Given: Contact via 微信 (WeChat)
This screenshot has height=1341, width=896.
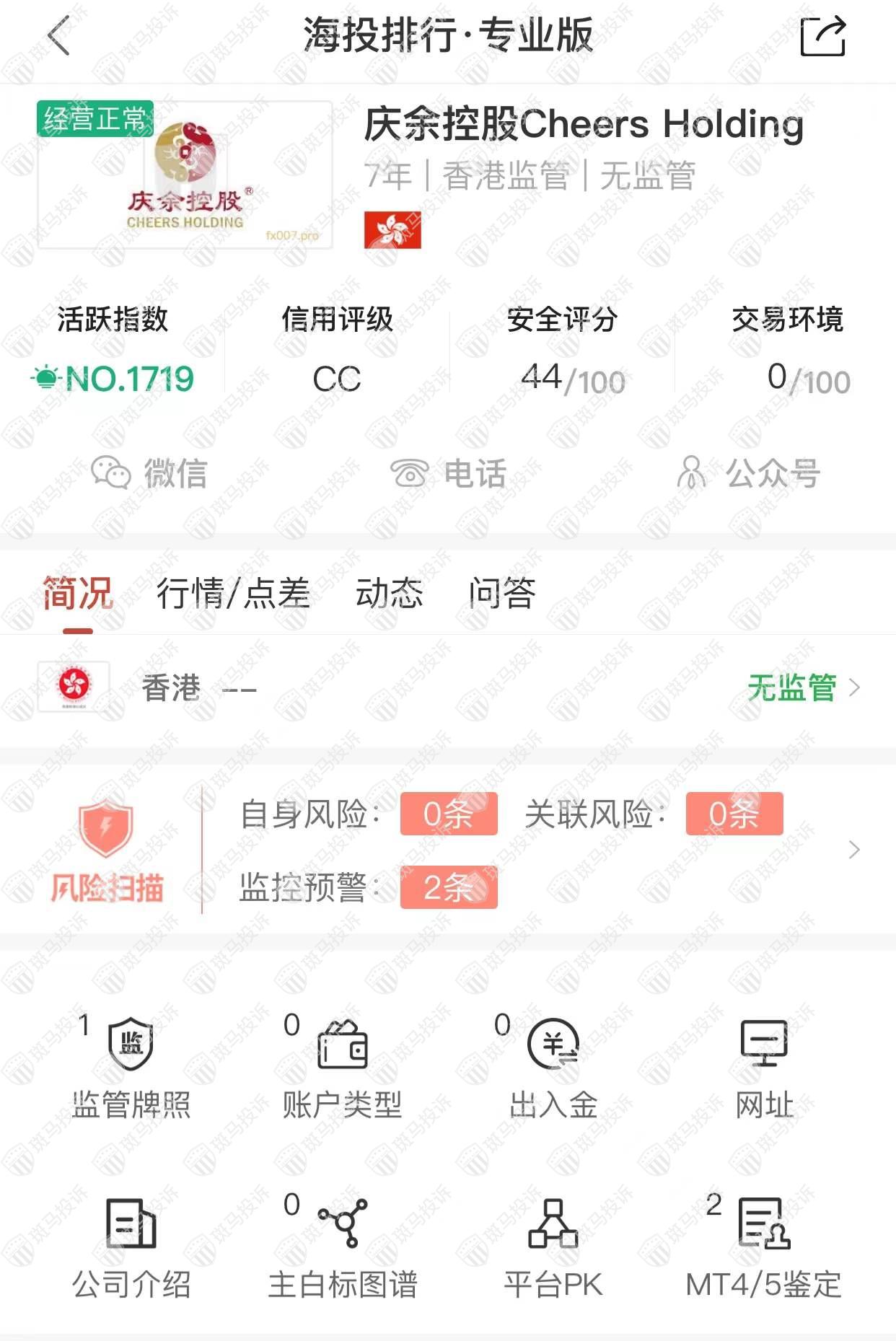Looking at the screenshot, I should click(x=149, y=474).
